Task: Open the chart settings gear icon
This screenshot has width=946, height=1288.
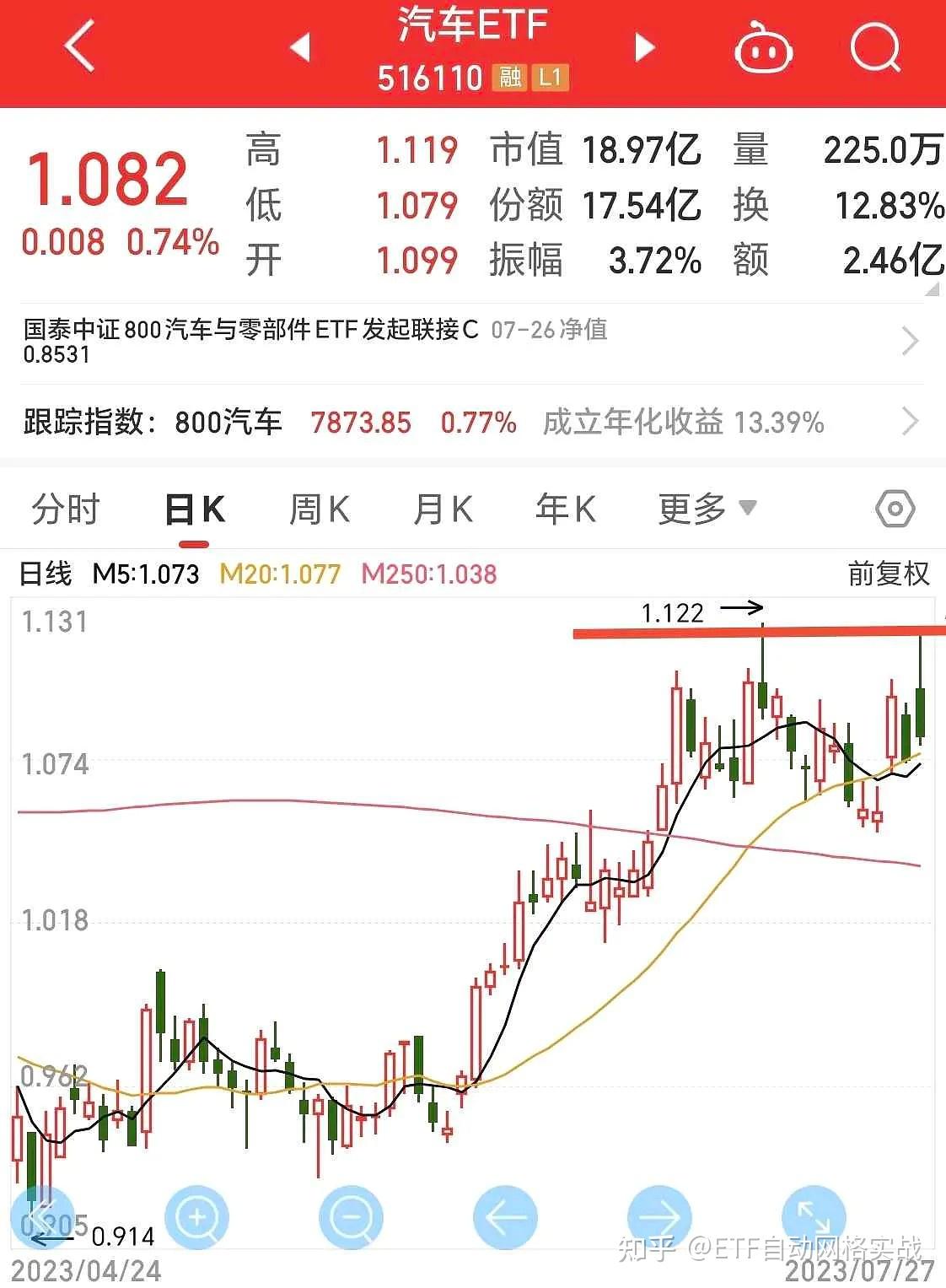Action: pyautogui.click(x=894, y=508)
